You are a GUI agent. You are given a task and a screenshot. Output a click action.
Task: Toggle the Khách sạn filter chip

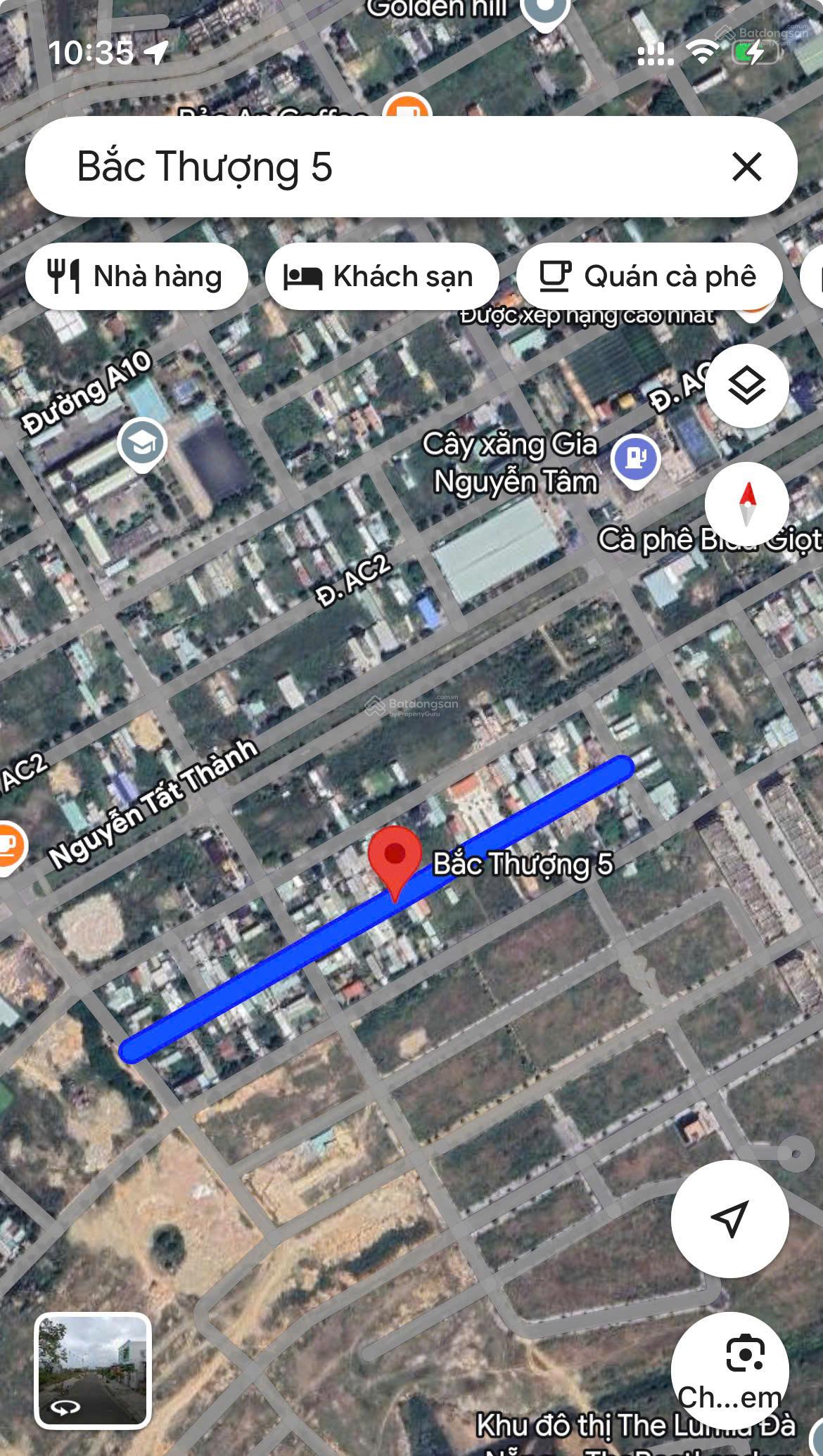point(383,276)
